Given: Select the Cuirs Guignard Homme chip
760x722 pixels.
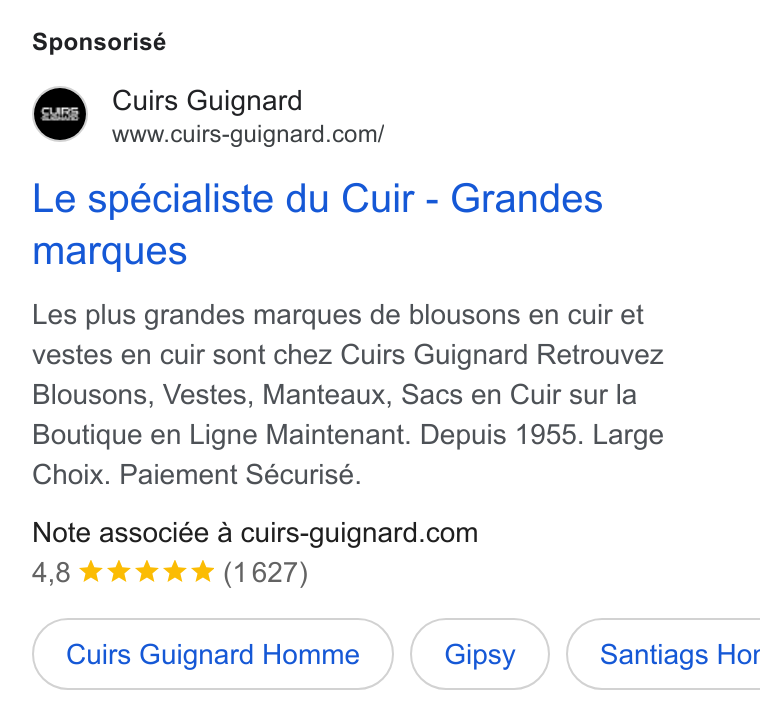Looking at the screenshot, I should click(x=213, y=654).
